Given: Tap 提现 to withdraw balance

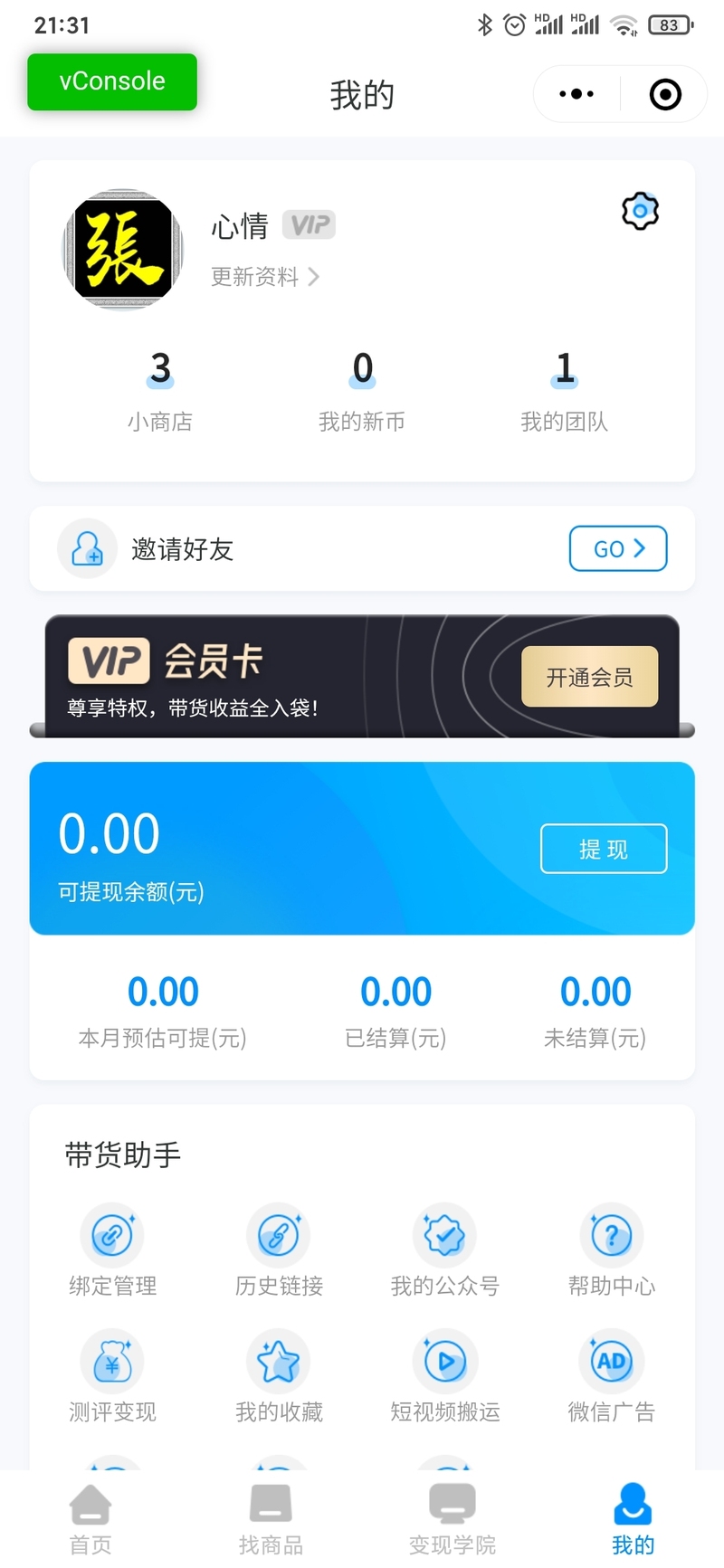Looking at the screenshot, I should click(604, 849).
